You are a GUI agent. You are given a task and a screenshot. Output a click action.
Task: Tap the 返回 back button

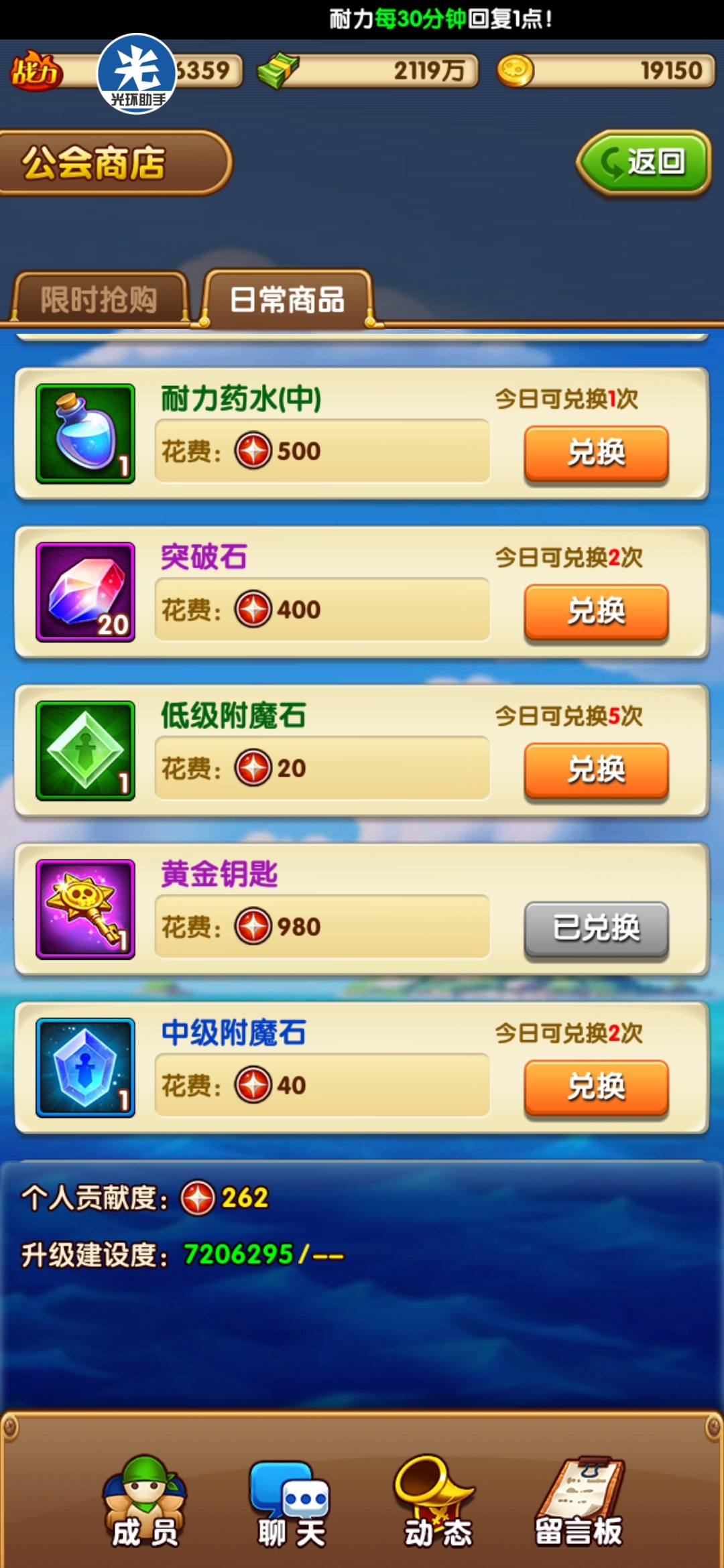644,163
